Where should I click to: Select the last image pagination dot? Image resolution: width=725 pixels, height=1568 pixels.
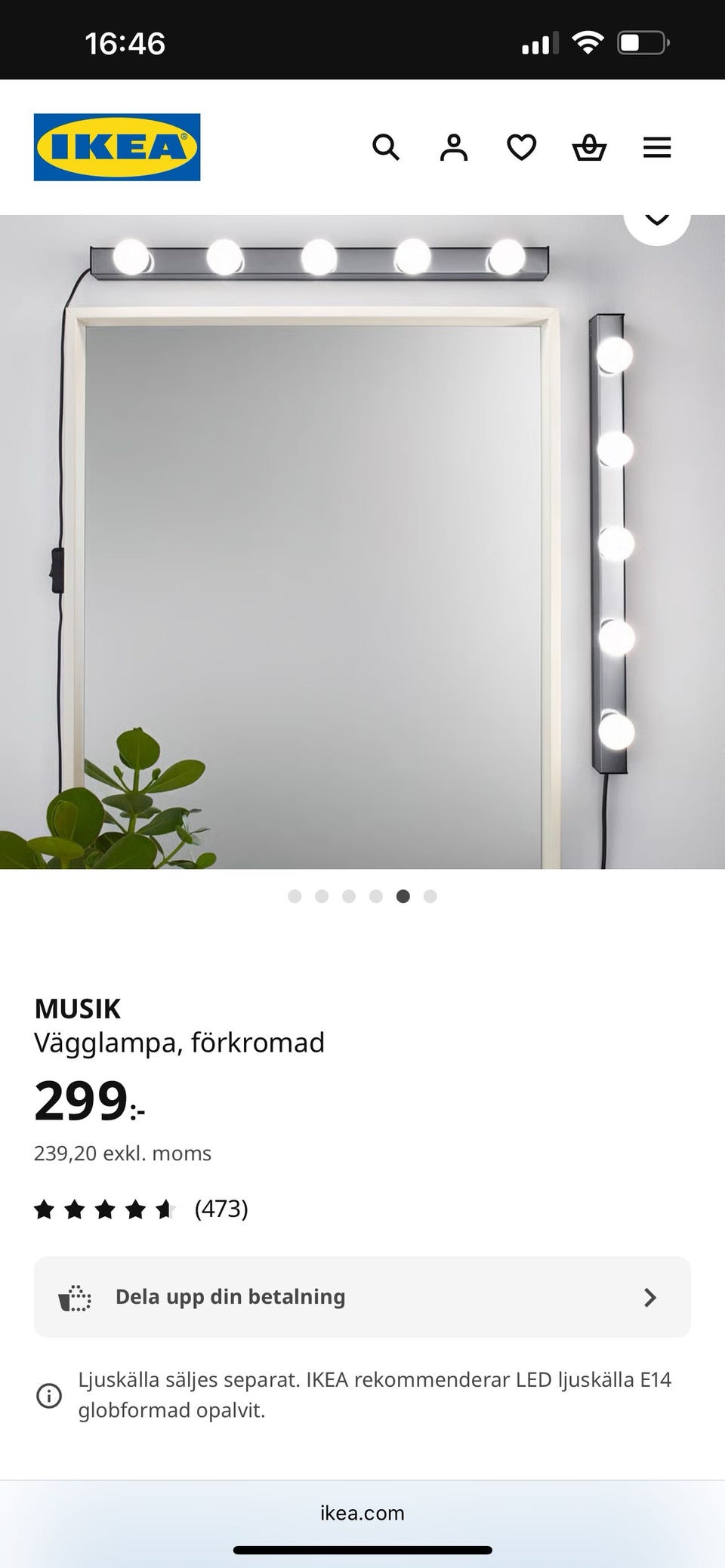tap(430, 896)
